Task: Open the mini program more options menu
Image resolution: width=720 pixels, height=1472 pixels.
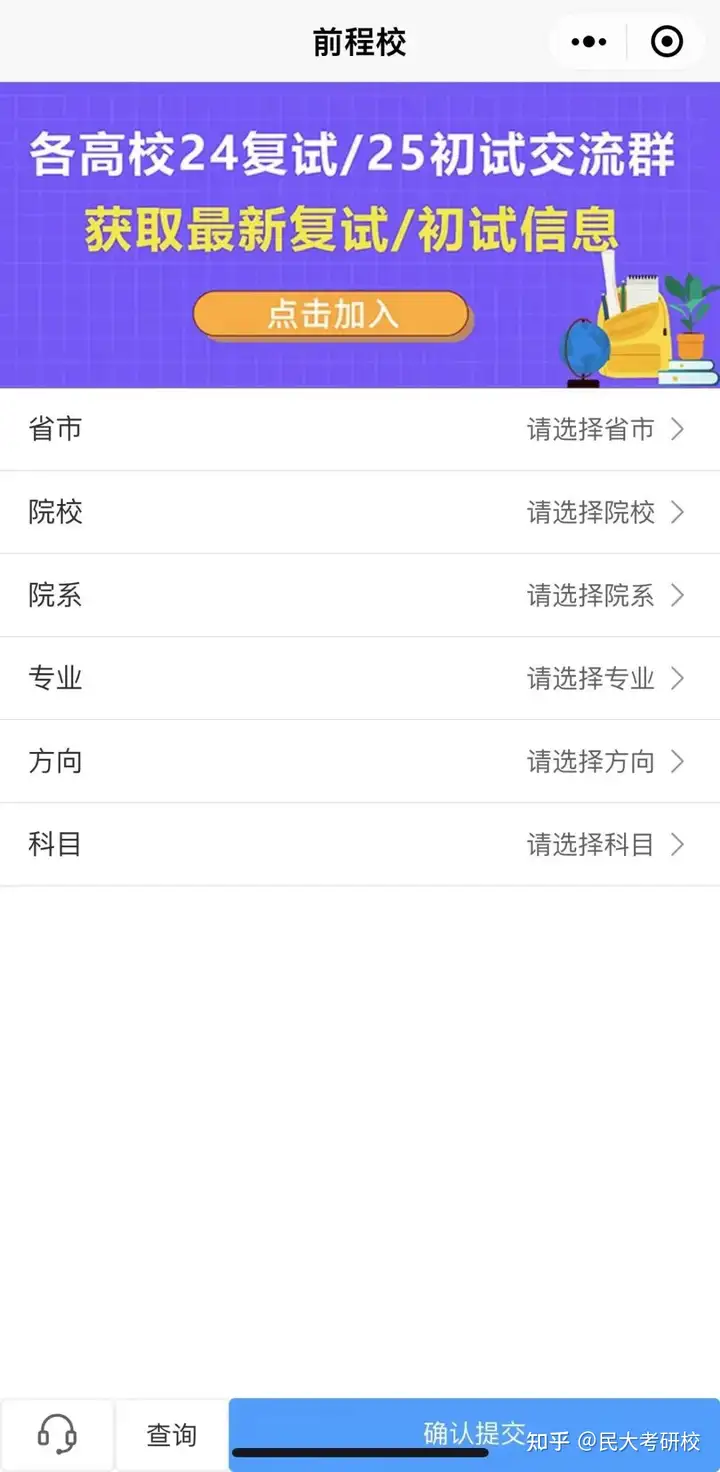Action: coord(588,42)
